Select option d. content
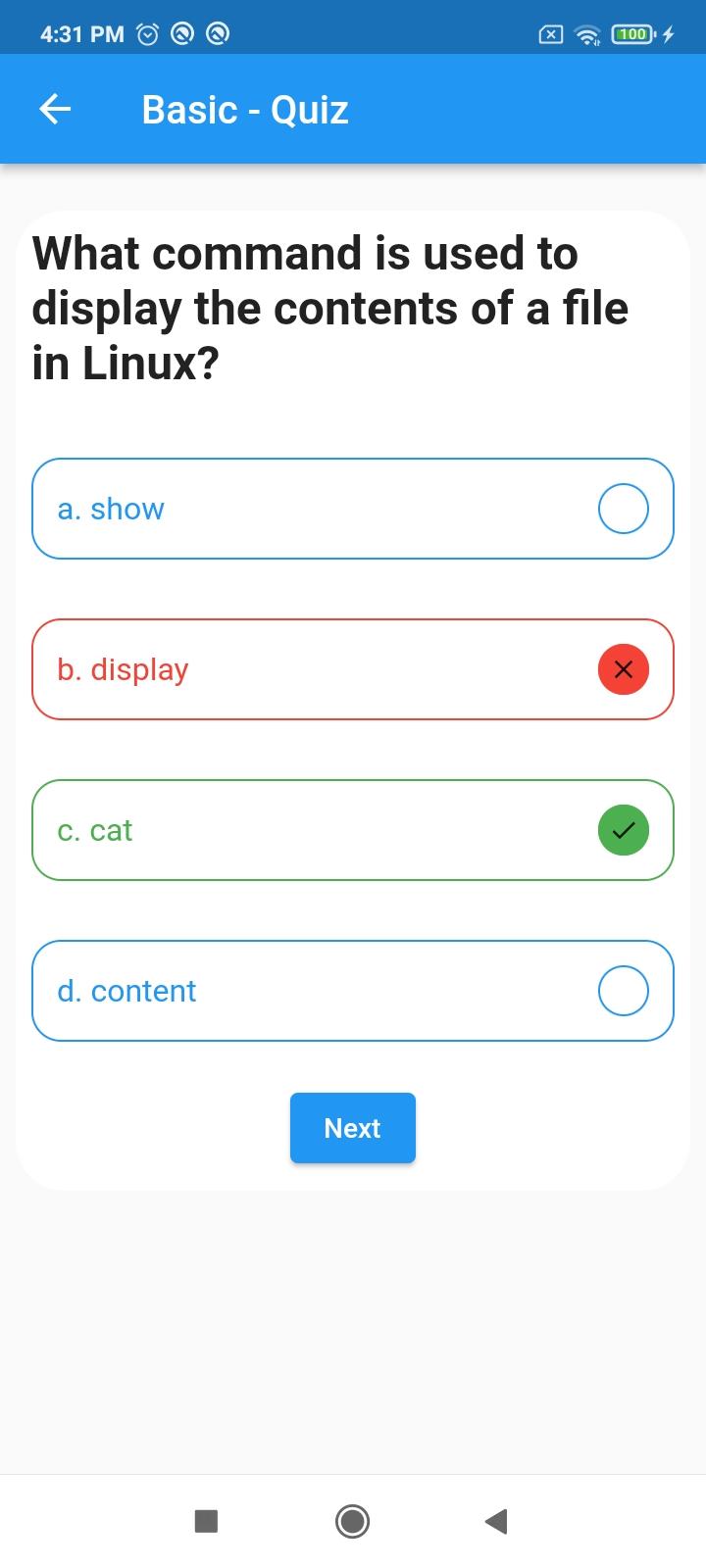Image resolution: width=706 pixels, height=1568 pixels. [x=353, y=991]
